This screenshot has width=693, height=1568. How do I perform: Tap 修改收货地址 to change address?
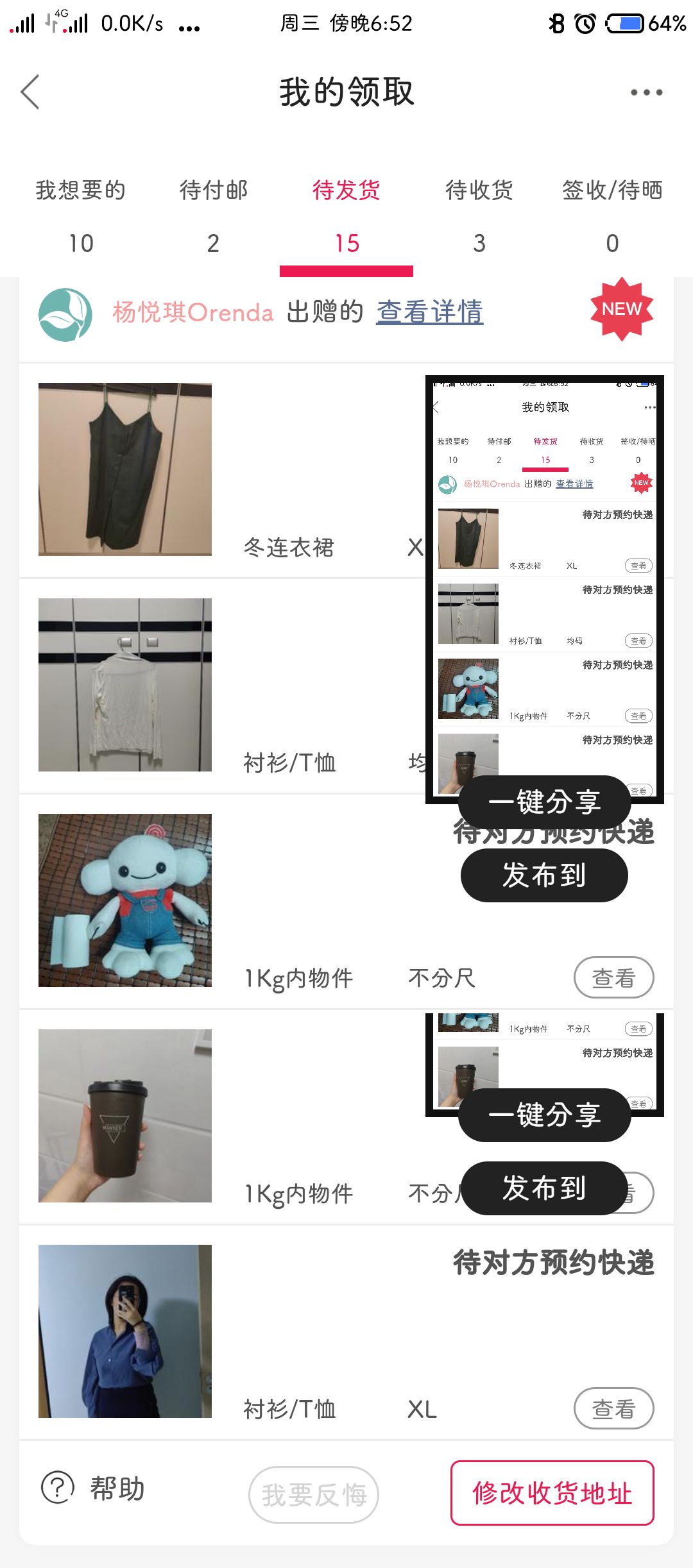point(552,1493)
